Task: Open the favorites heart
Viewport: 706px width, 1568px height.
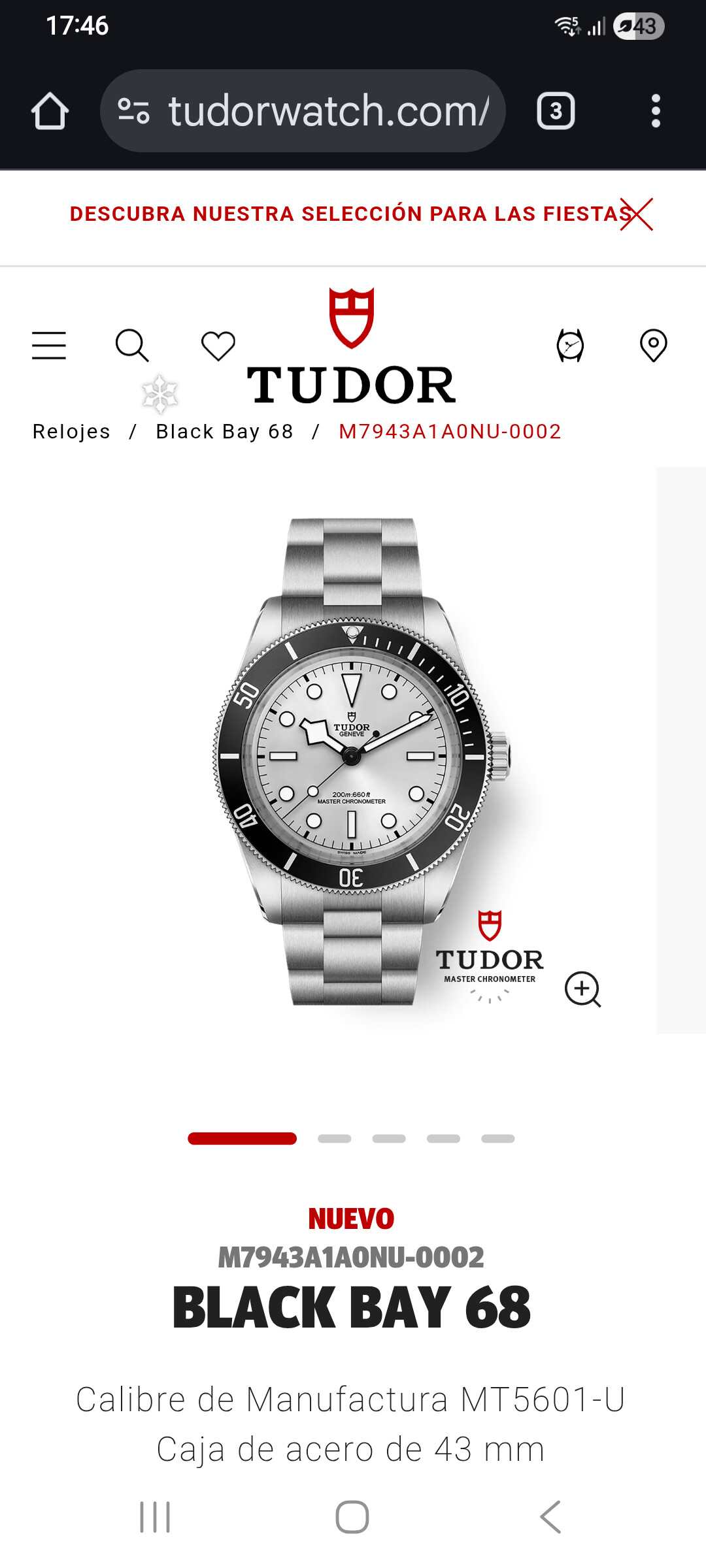Action: (218, 346)
